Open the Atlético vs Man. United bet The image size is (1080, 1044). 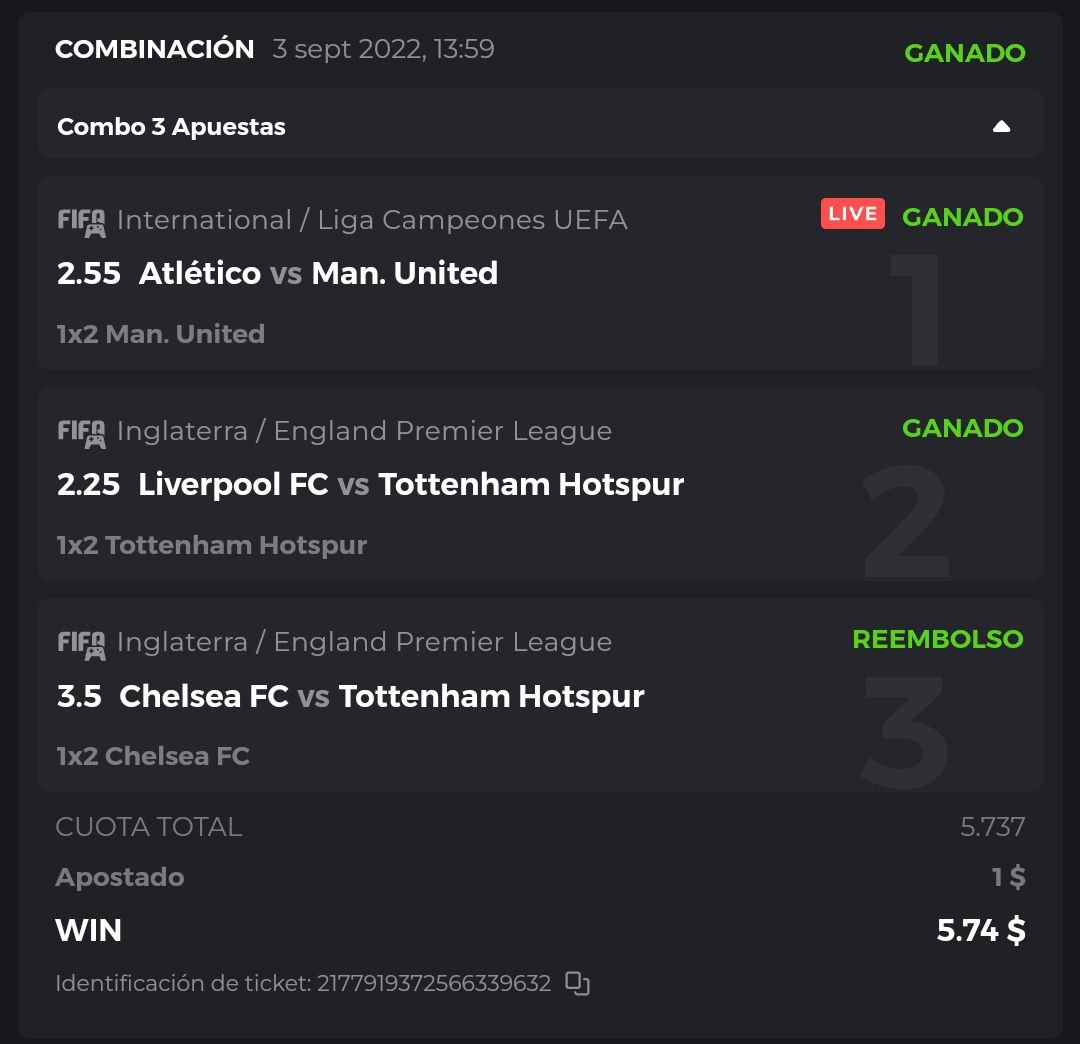[318, 273]
